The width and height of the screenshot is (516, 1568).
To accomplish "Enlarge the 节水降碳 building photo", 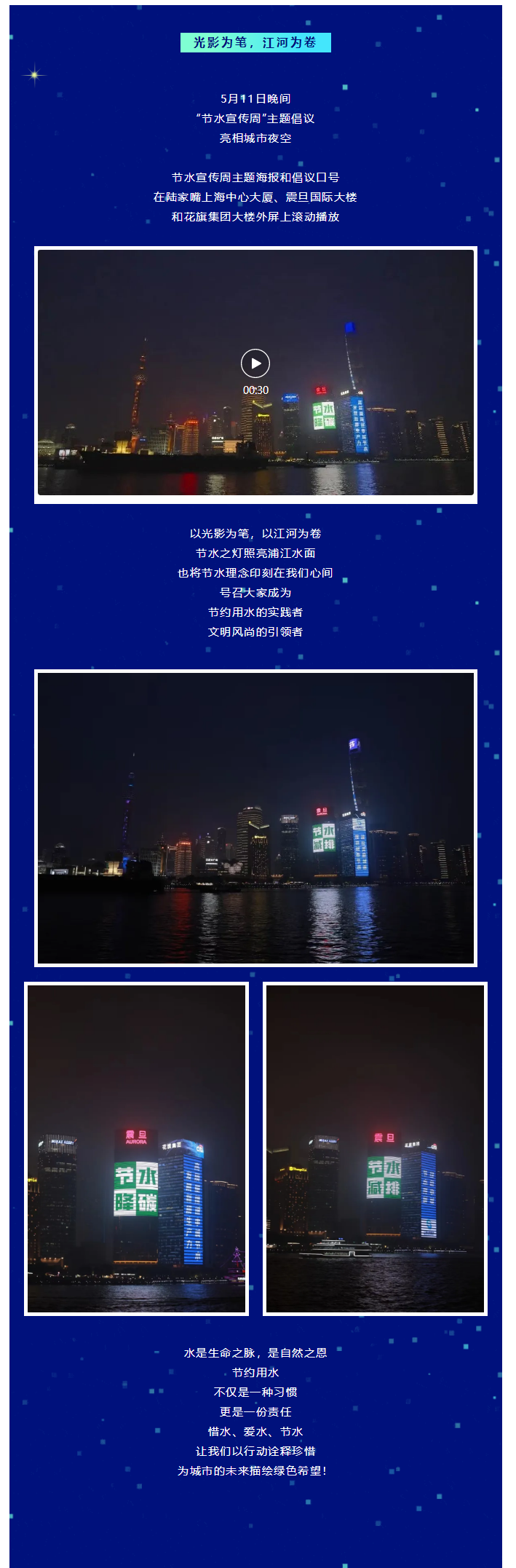I will click(x=136, y=1149).
